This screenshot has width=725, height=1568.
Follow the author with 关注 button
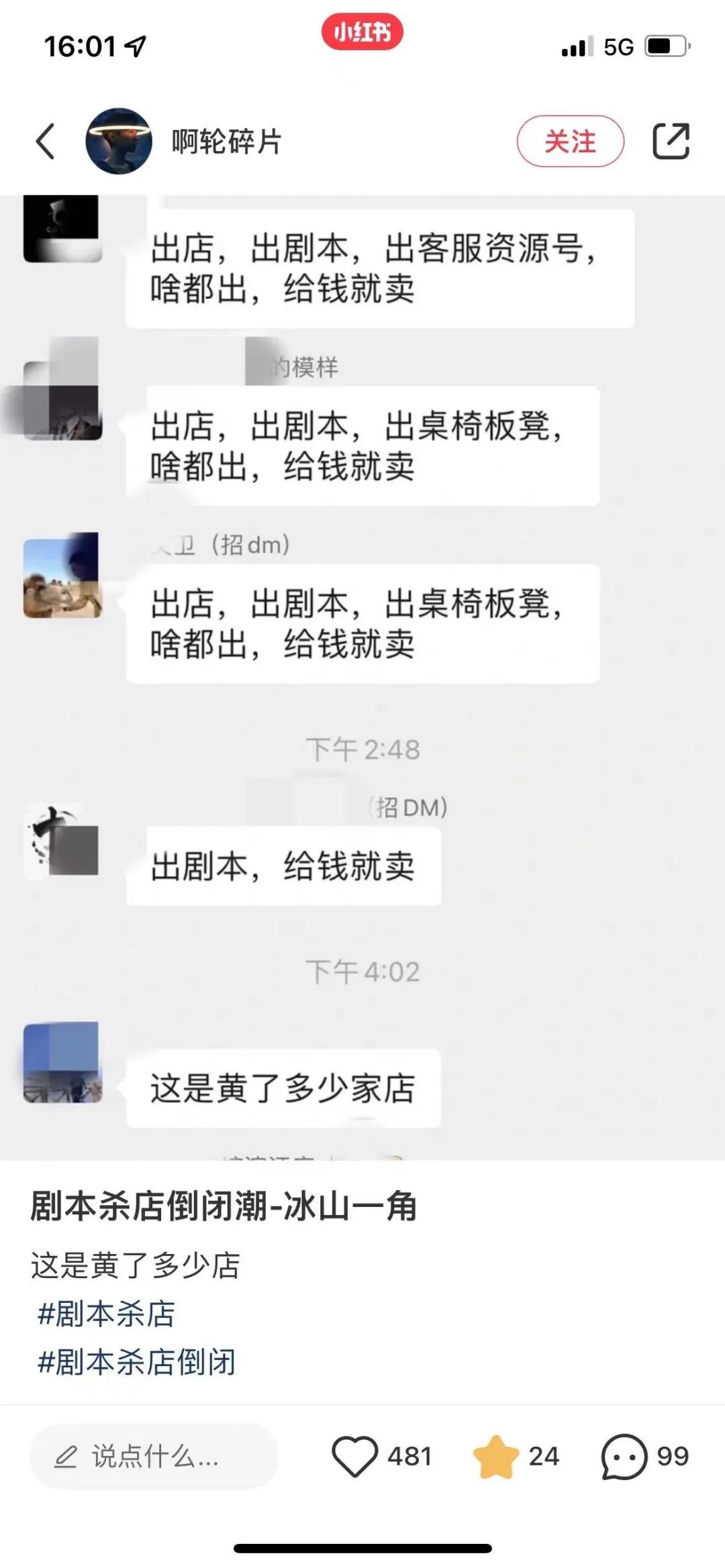point(570,141)
